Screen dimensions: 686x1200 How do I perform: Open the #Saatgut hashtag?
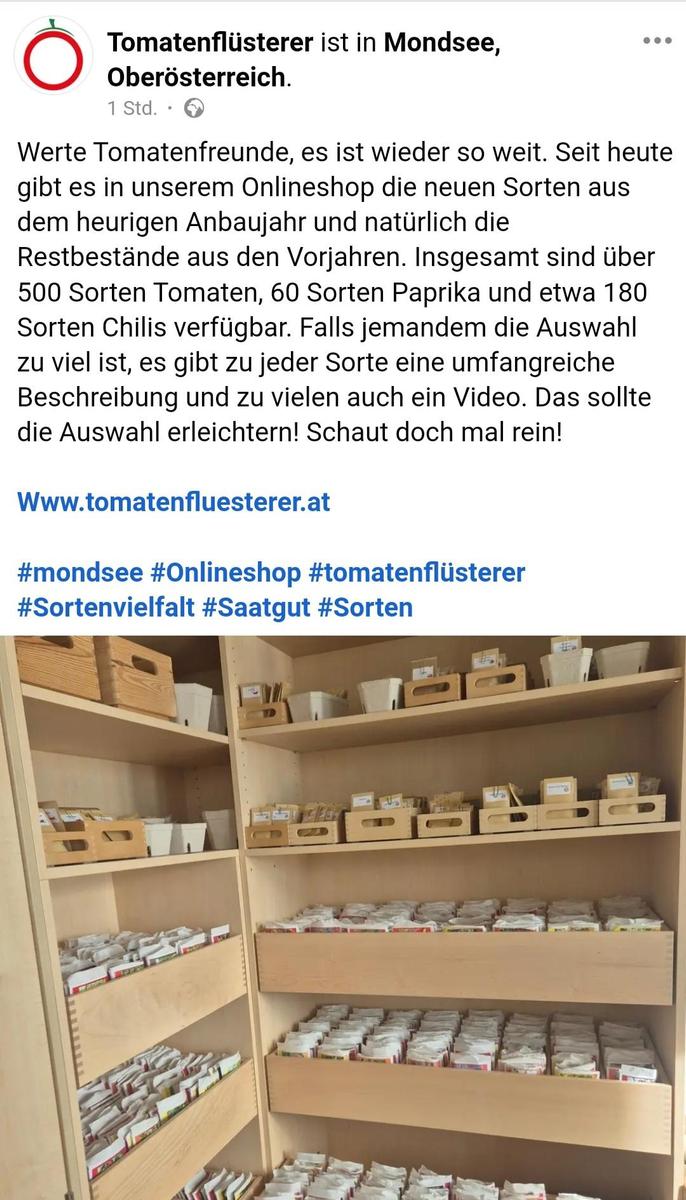[257, 607]
